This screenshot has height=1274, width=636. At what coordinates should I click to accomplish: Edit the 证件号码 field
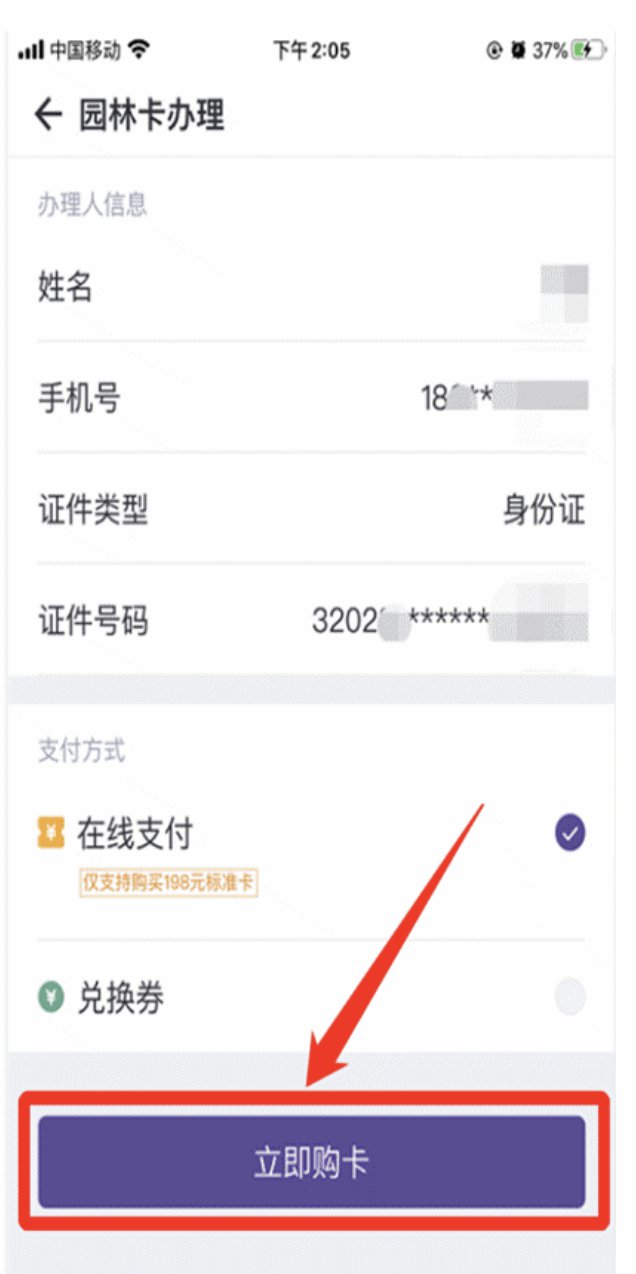click(450, 621)
